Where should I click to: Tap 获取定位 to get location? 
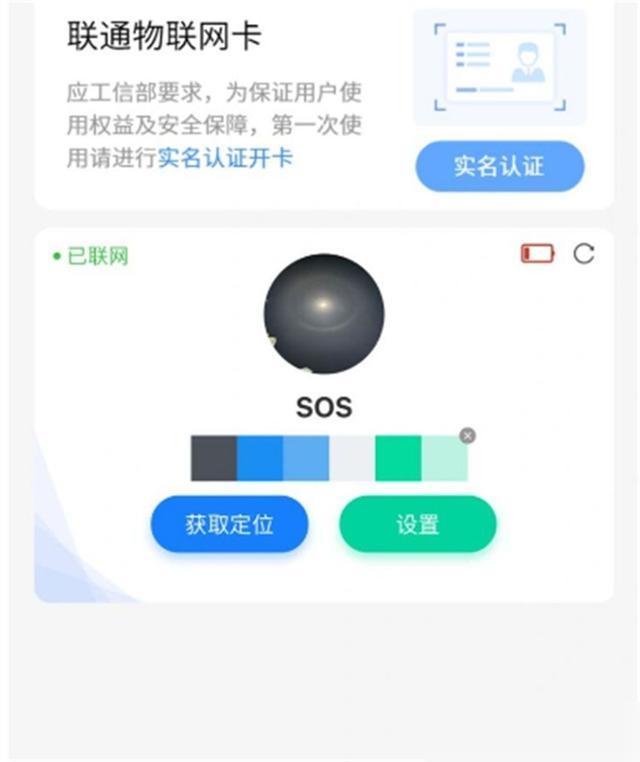coord(229,524)
